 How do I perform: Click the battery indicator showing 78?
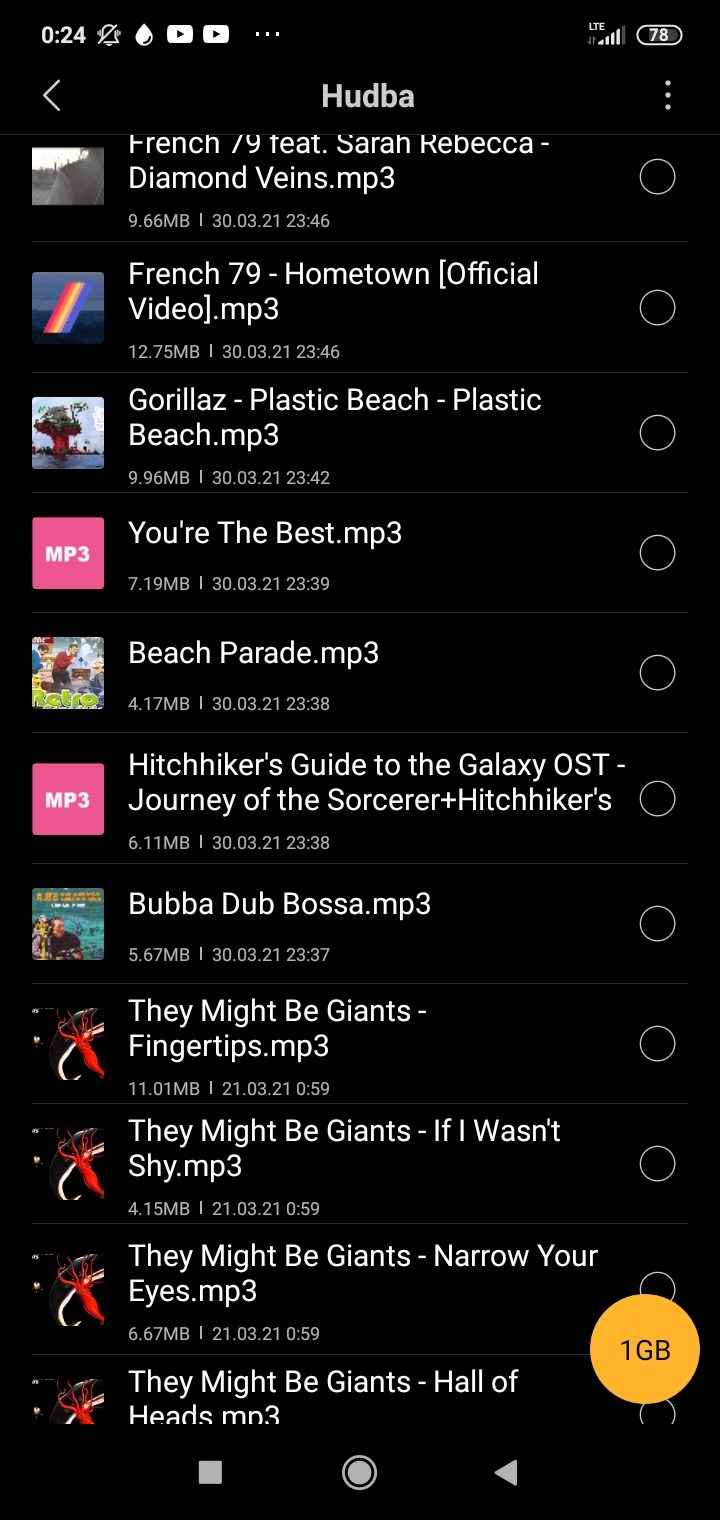tap(658, 35)
